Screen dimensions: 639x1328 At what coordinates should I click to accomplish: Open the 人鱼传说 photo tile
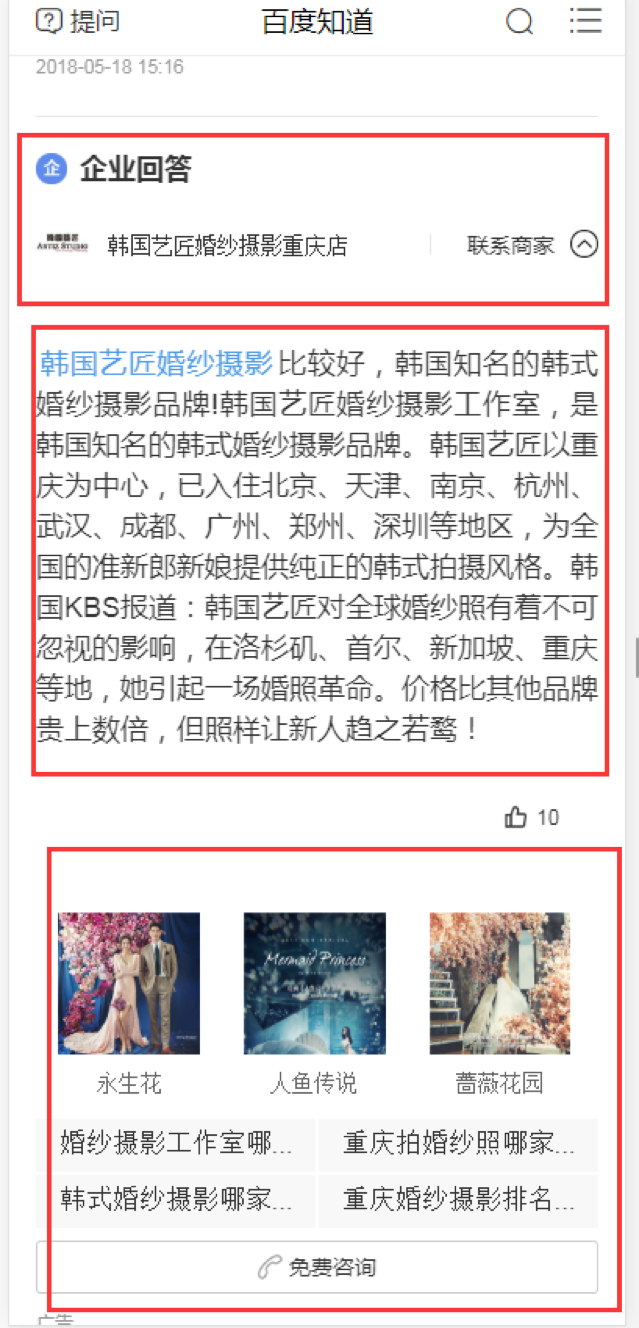[x=314, y=983]
